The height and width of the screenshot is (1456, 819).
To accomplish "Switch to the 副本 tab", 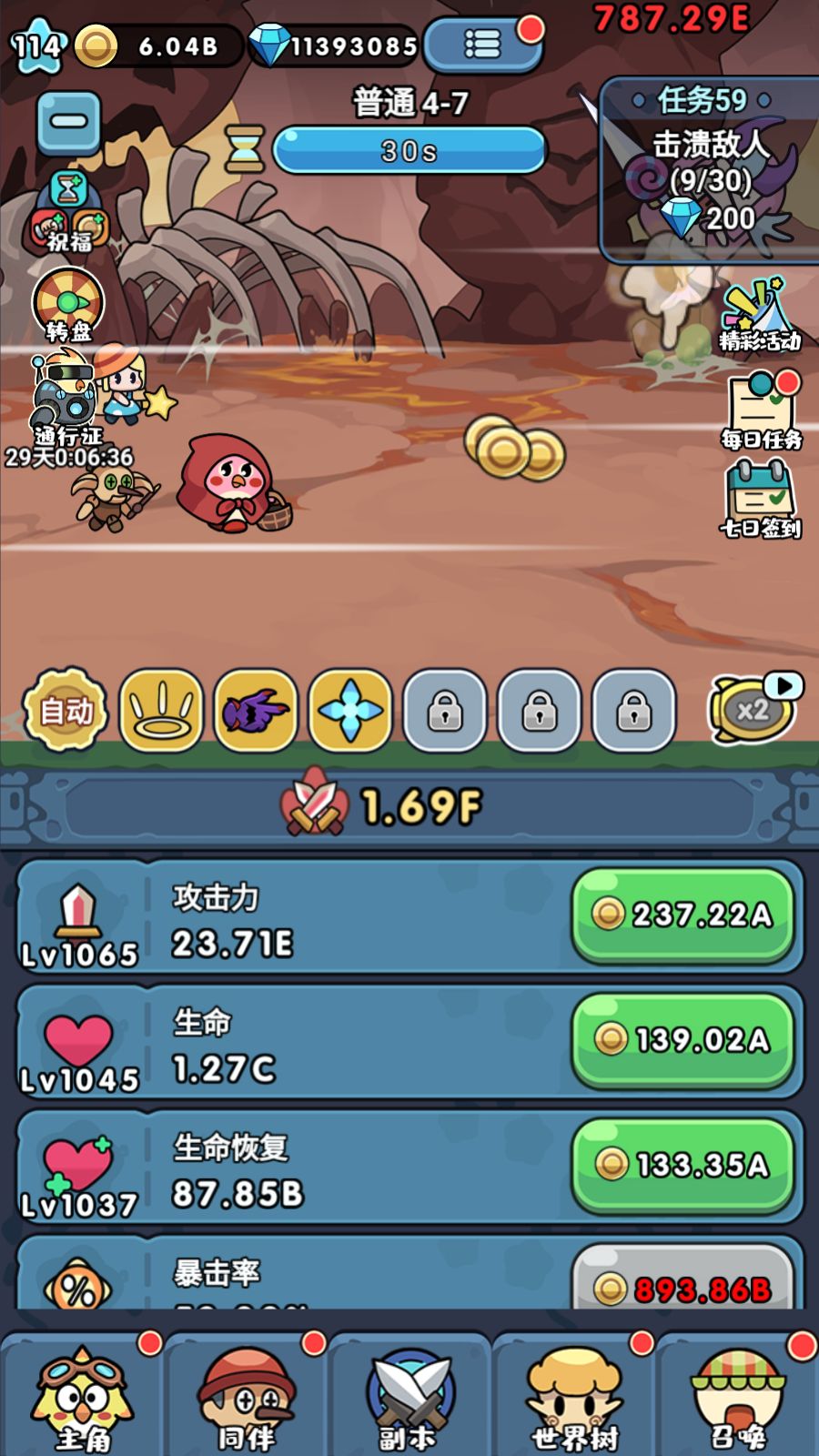I will point(409,1397).
